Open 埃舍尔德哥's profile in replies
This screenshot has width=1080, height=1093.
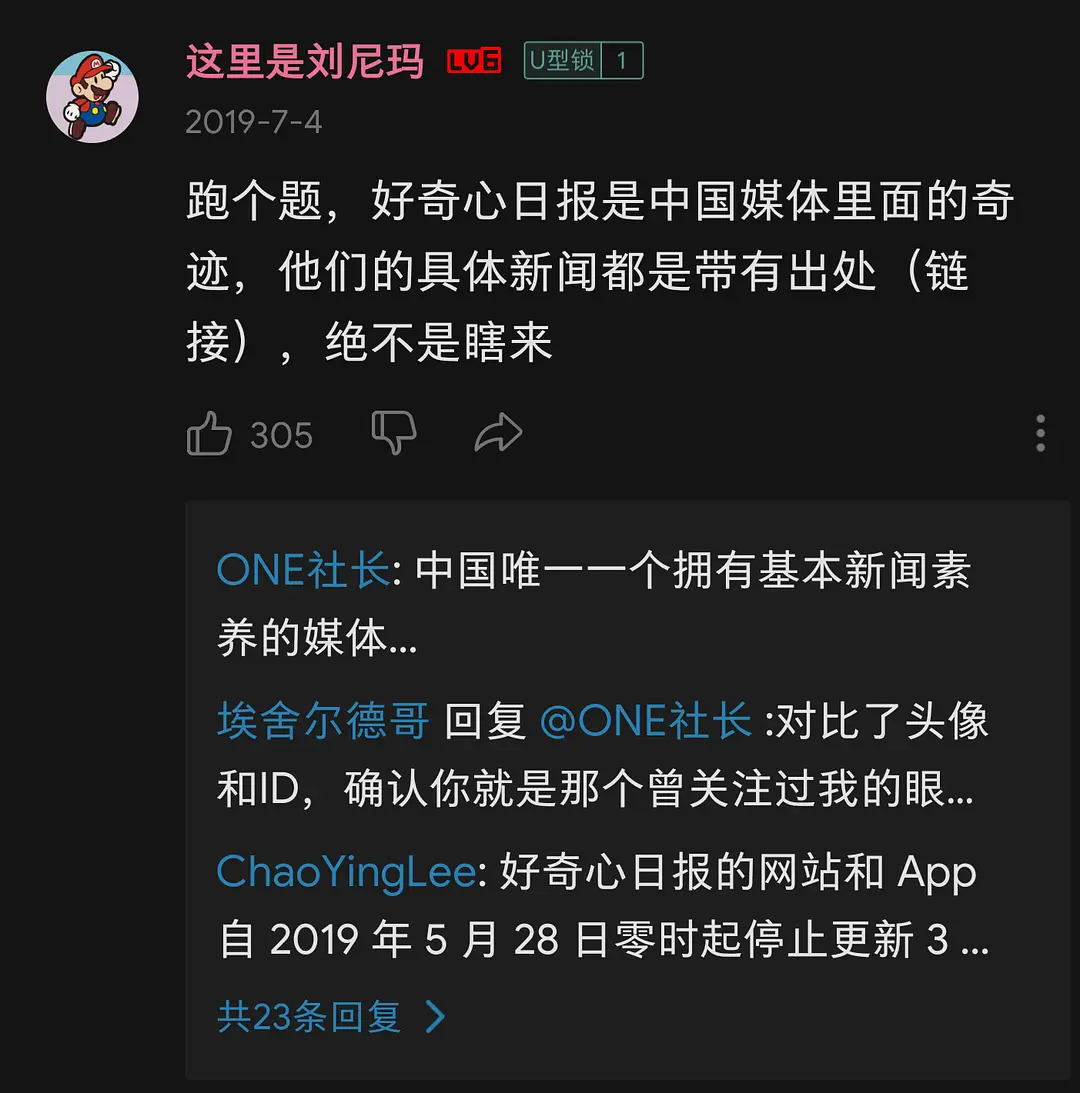(323, 721)
